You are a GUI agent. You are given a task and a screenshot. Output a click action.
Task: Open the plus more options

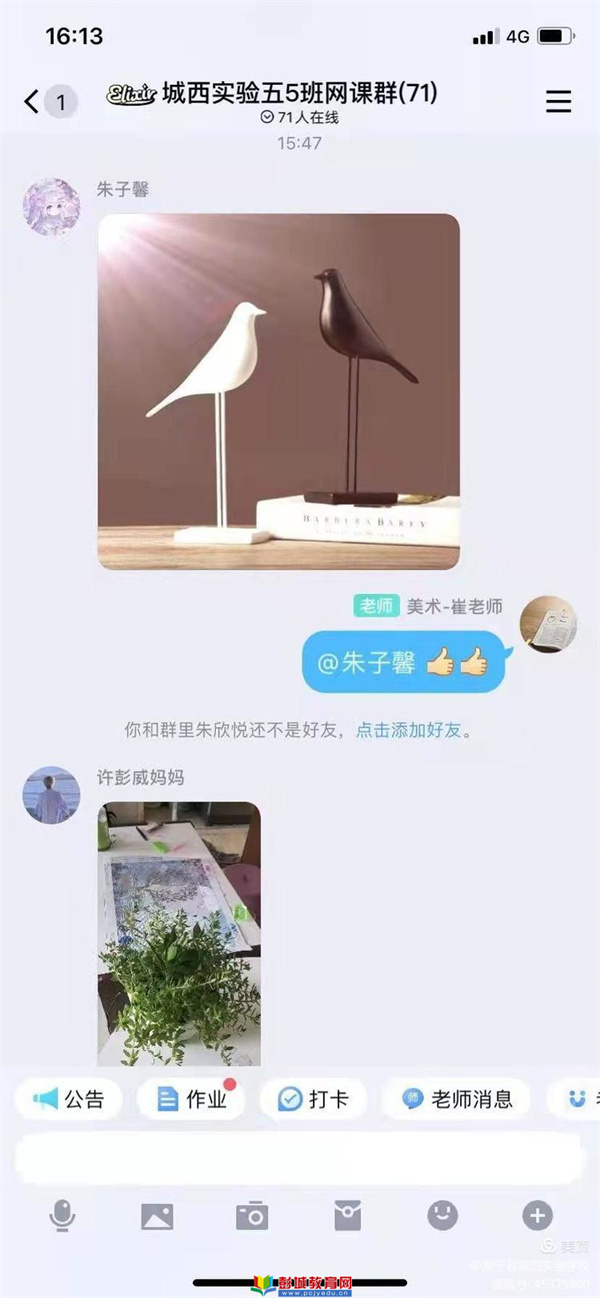click(537, 1215)
